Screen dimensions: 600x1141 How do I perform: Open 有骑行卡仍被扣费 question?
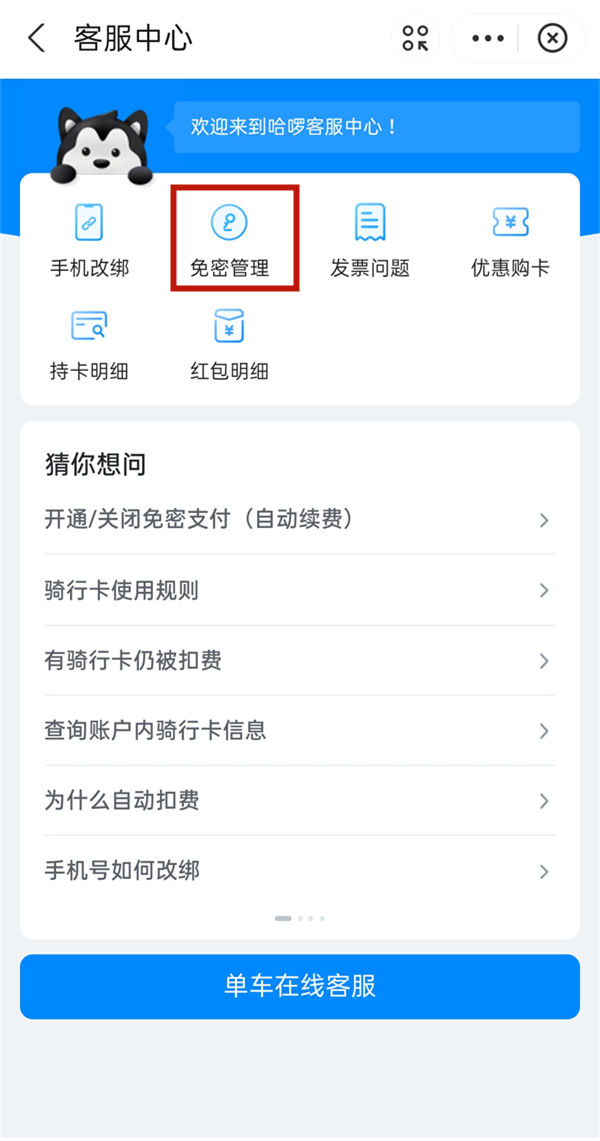pyautogui.click(x=299, y=661)
